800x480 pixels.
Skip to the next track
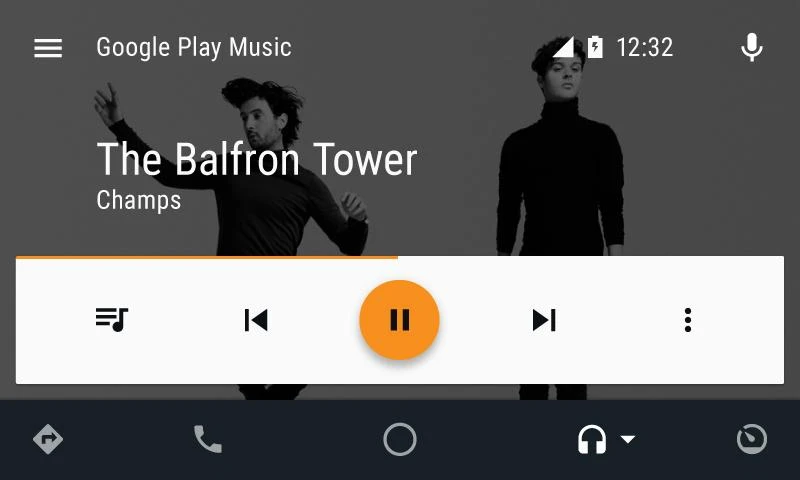pyautogui.click(x=544, y=320)
